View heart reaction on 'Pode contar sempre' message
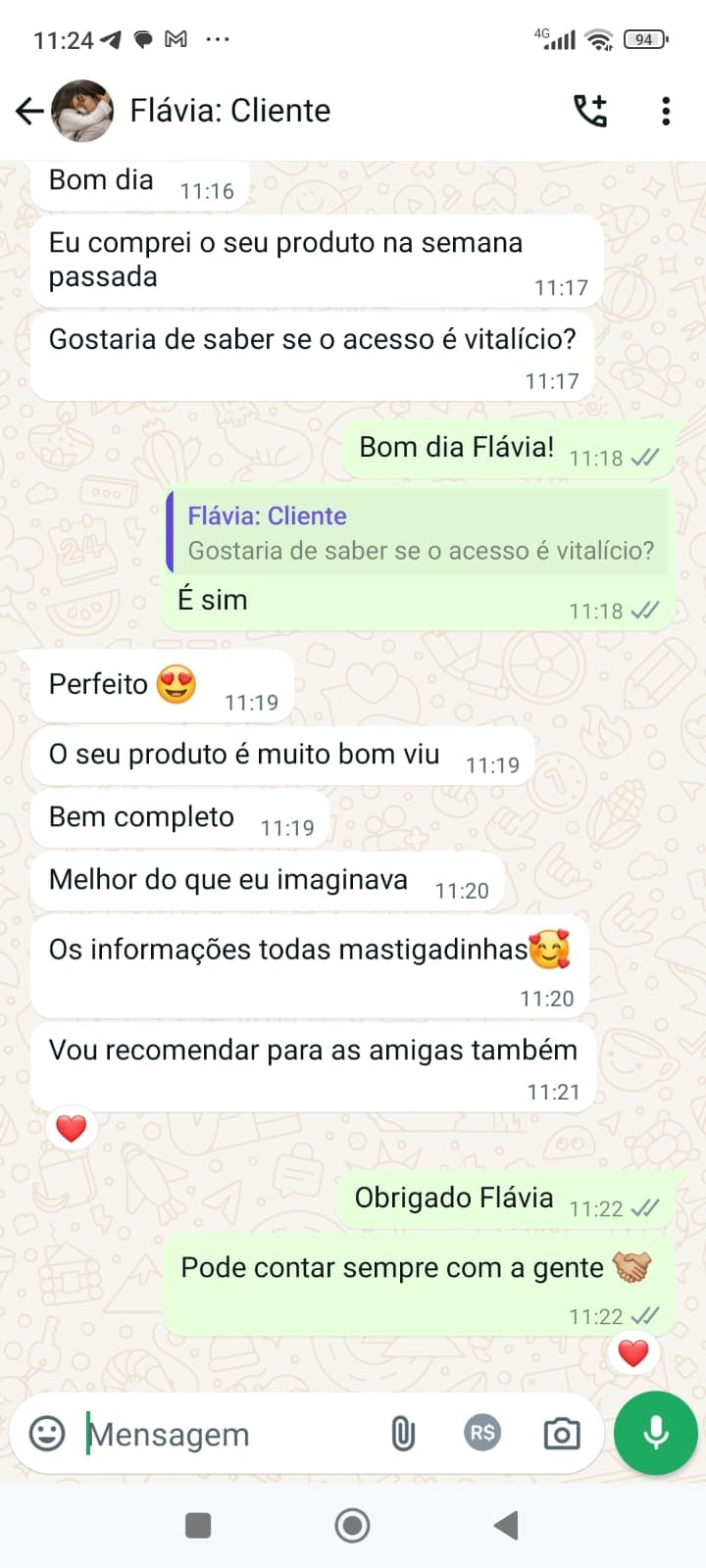This screenshot has width=706, height=1568. pyautogui.click(x=633, y=1353)
